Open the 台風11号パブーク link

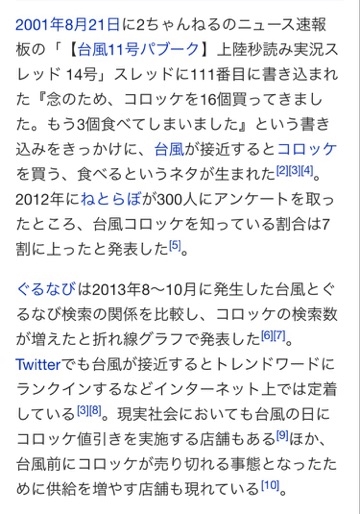[x=138, y=50]
